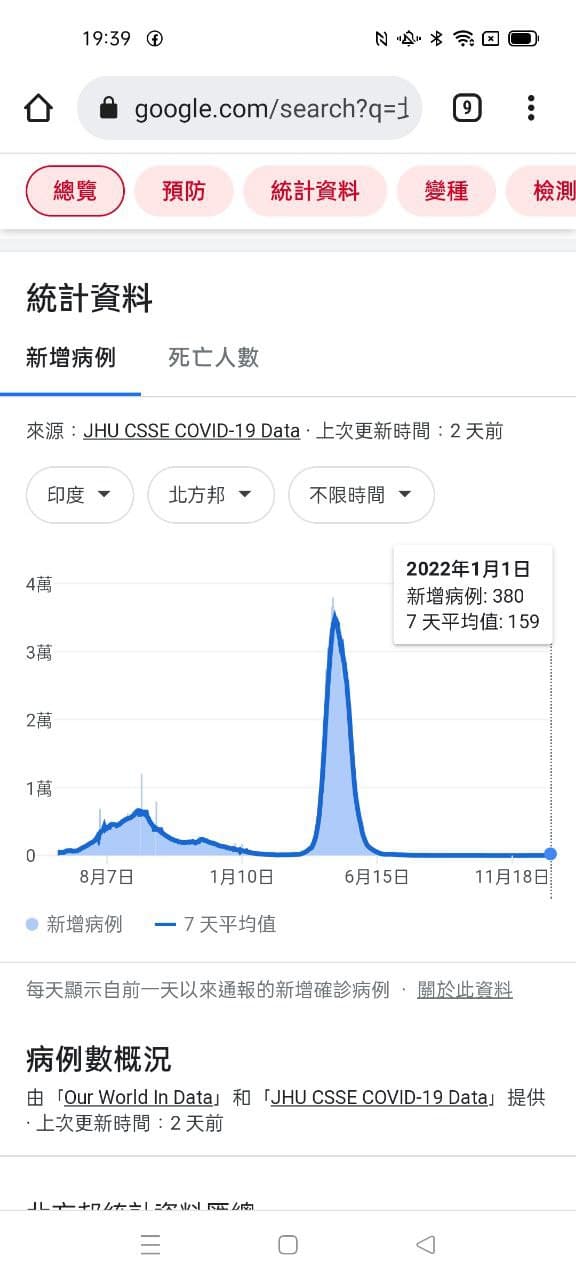Select the 預防 chip

(183, 191)
